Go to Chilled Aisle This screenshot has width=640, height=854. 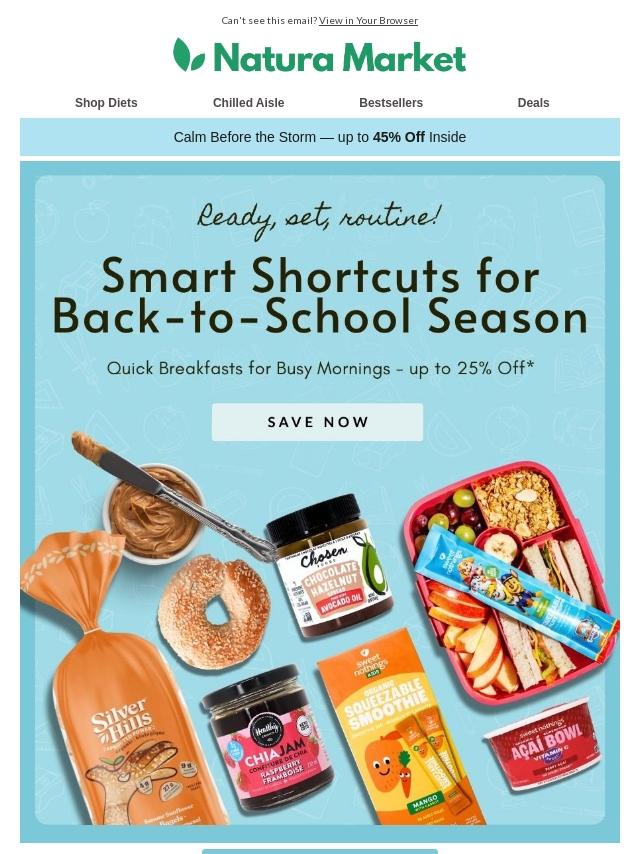coord(248,103)
